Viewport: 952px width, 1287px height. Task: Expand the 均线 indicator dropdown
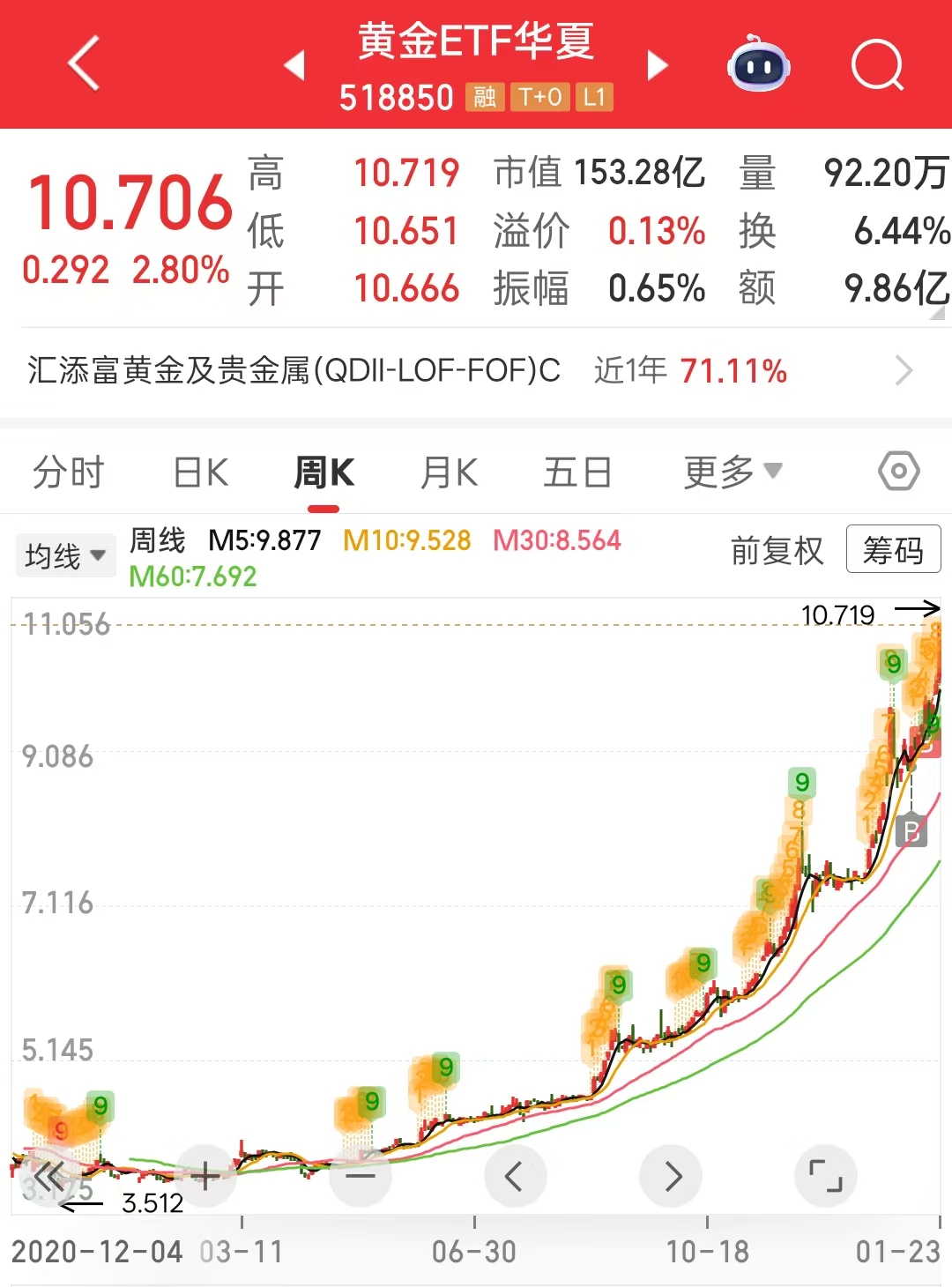(65, 556)
